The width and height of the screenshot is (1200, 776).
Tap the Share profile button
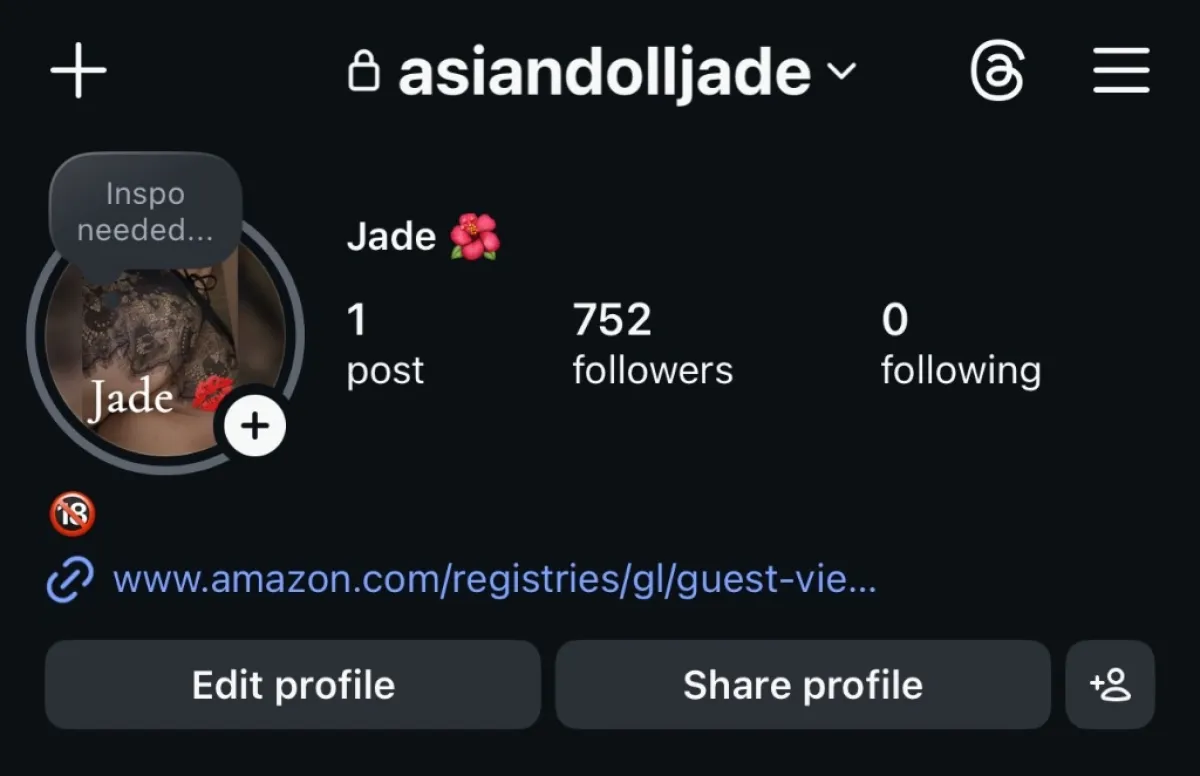coord(802,685)
